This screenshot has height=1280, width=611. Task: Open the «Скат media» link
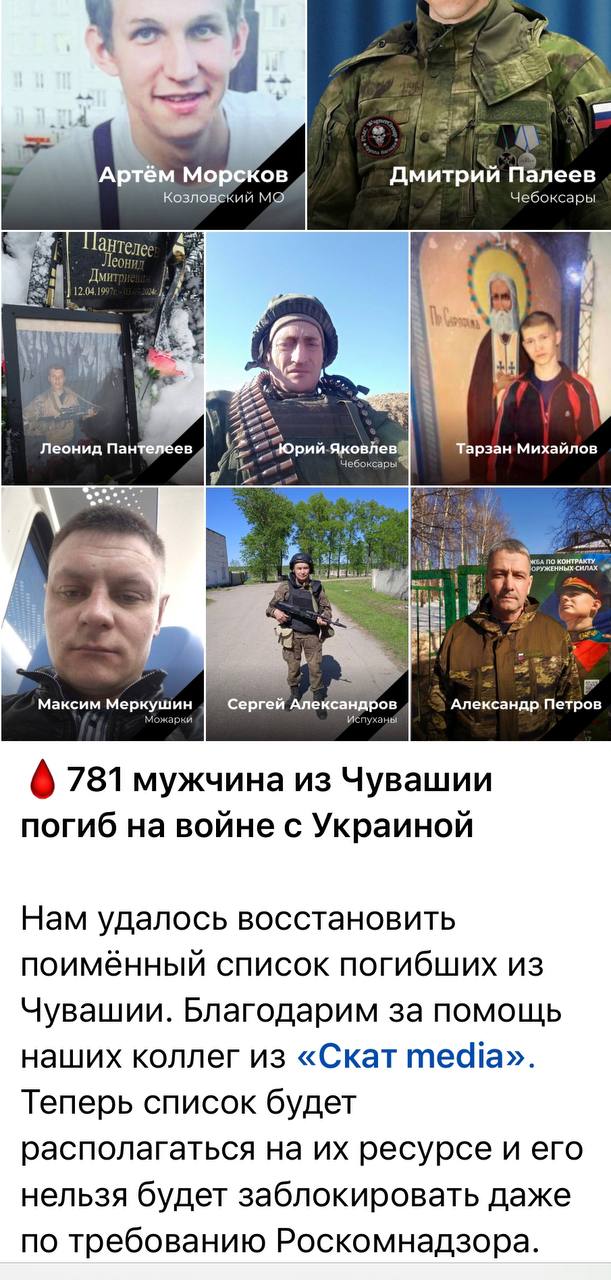416,1056
